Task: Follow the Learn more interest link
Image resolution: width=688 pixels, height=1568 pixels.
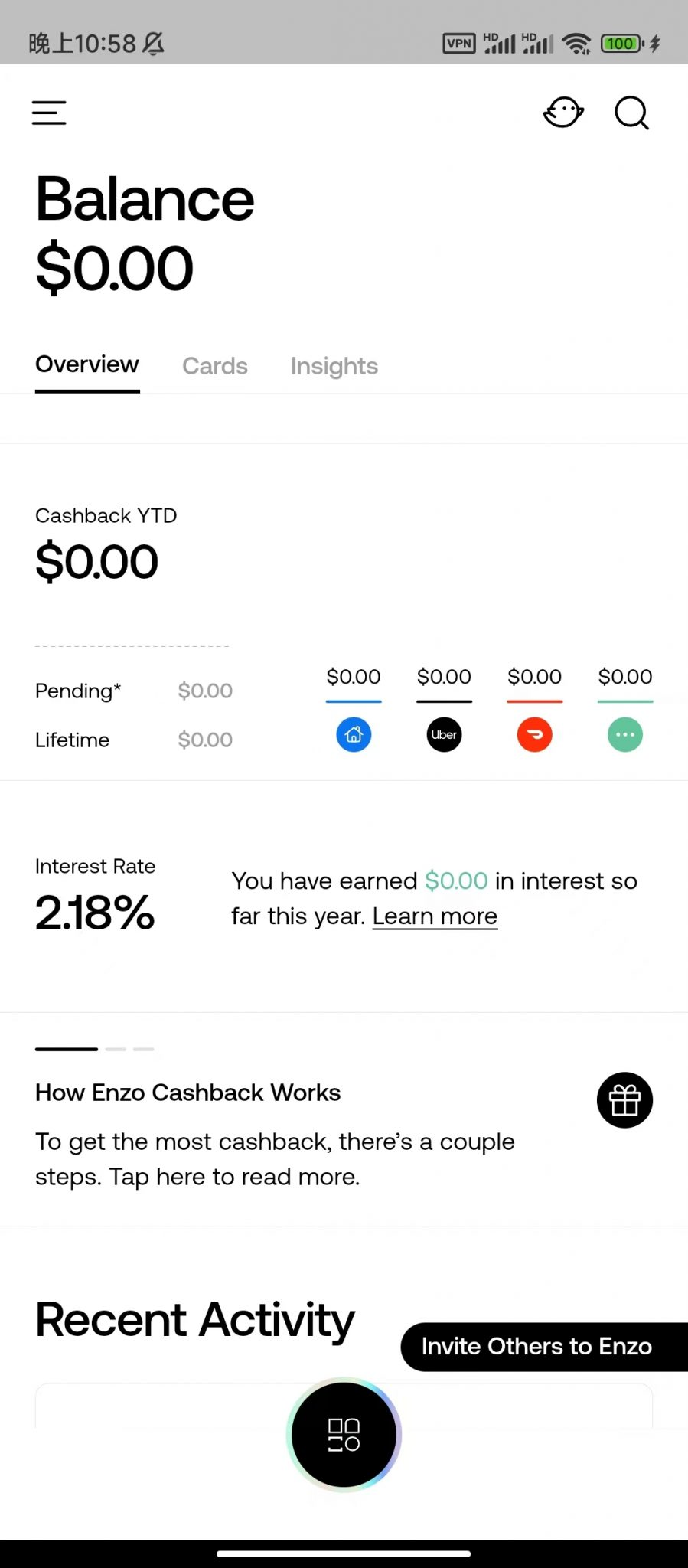Action: point(435,916)
